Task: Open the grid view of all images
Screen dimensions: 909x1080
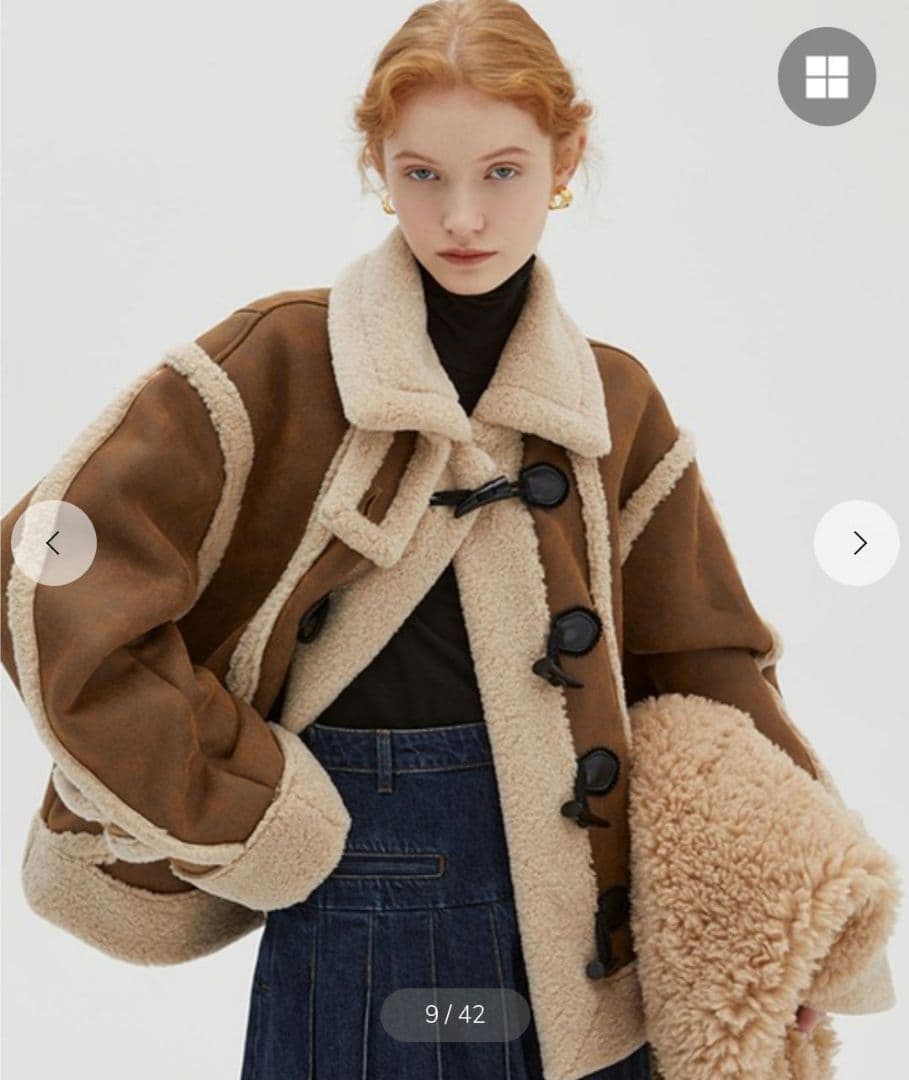Action: pos(826,76)
